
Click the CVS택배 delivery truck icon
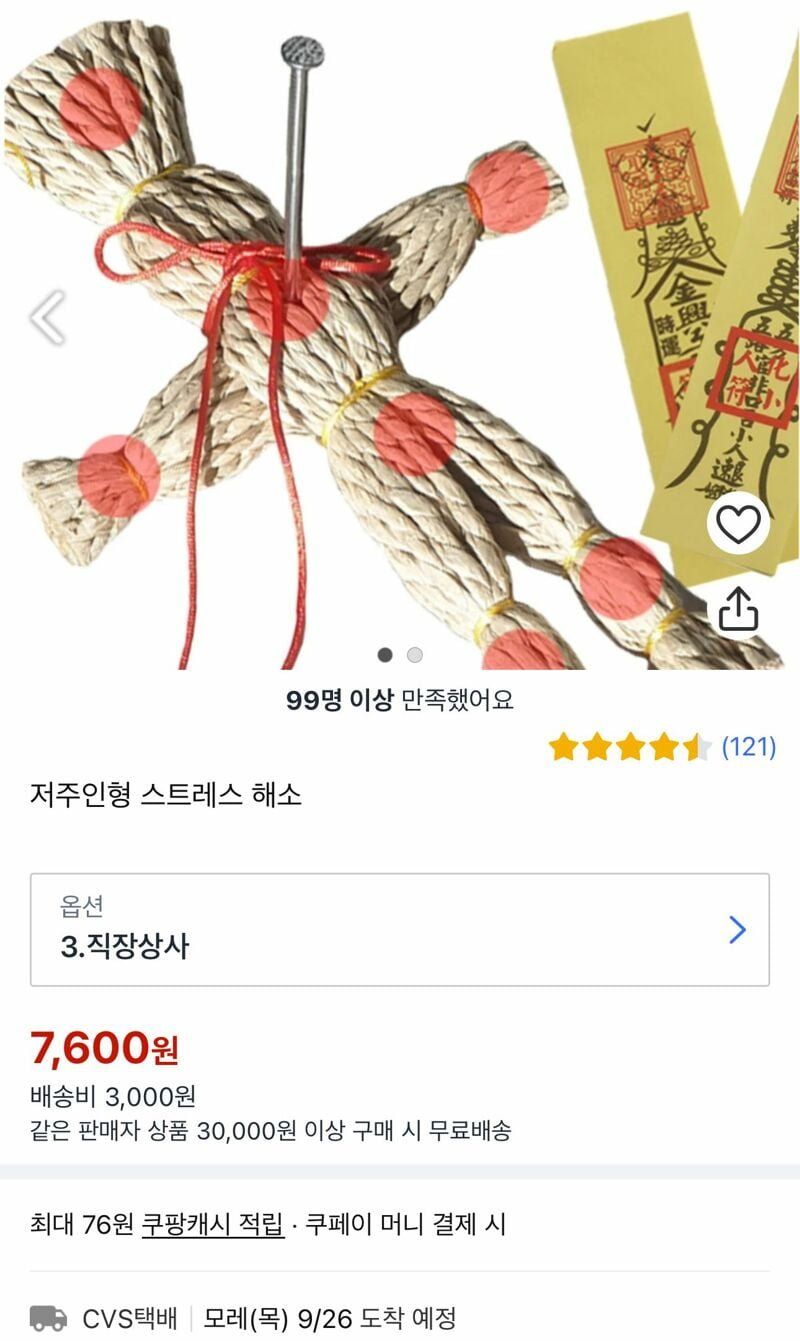pos(45,1318)
